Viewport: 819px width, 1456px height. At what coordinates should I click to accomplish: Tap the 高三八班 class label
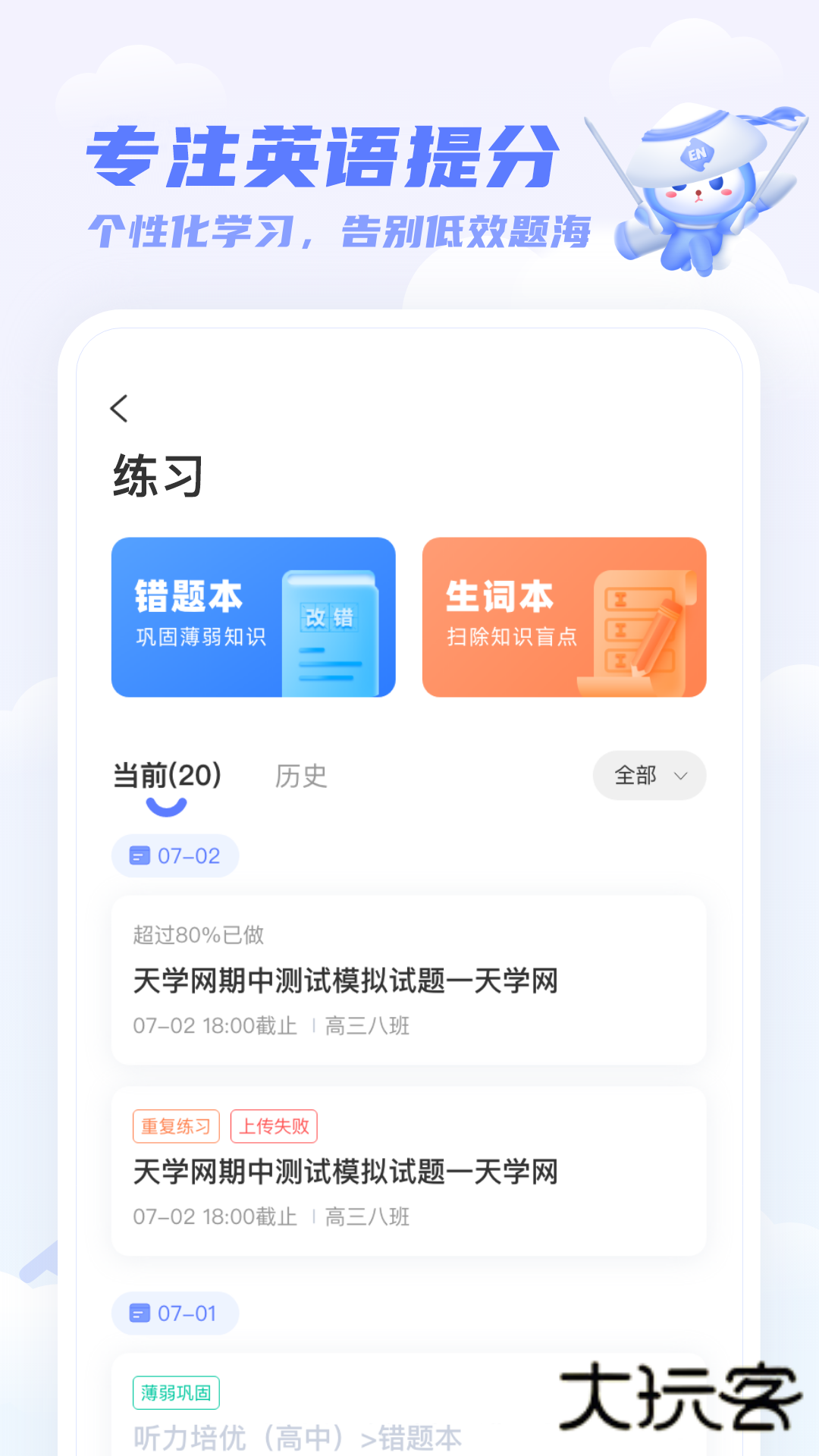point(367,1025)
